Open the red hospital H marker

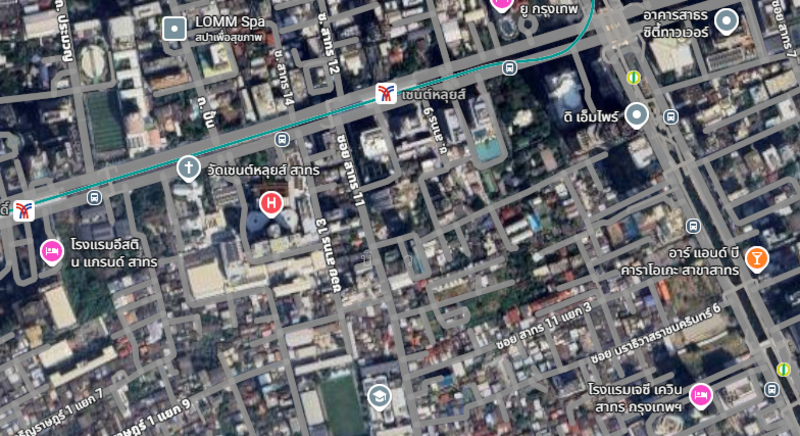(270, 204)
